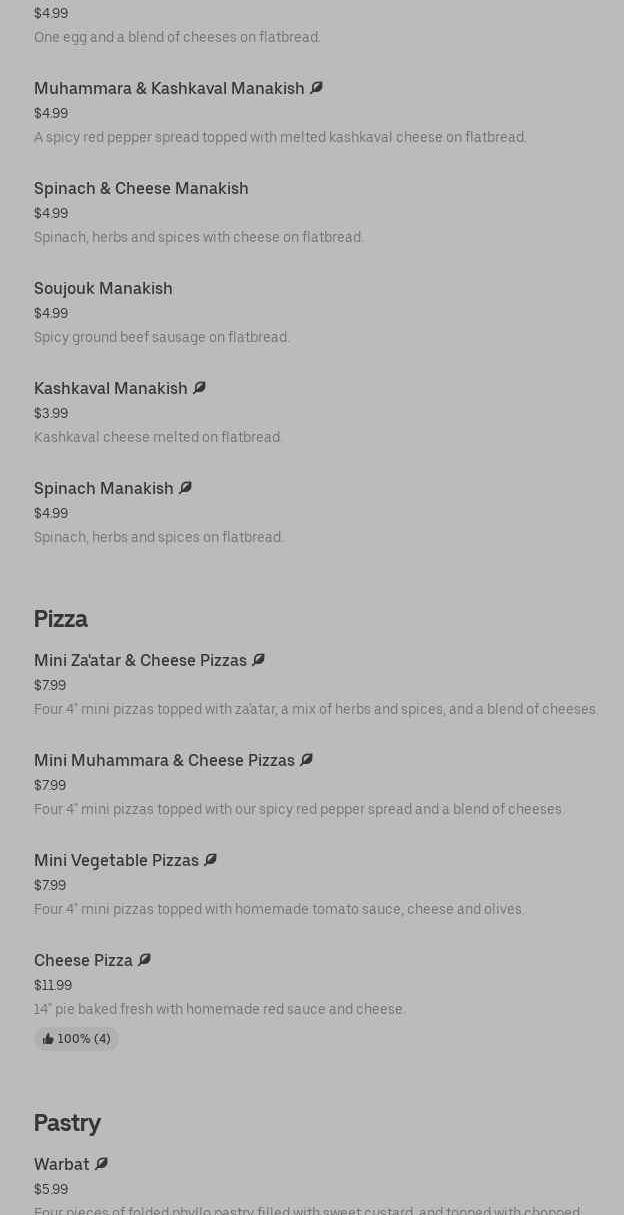Open the Soujouk Manakish item
This screenshot has height=1215, width=624.
coord(103,289)
